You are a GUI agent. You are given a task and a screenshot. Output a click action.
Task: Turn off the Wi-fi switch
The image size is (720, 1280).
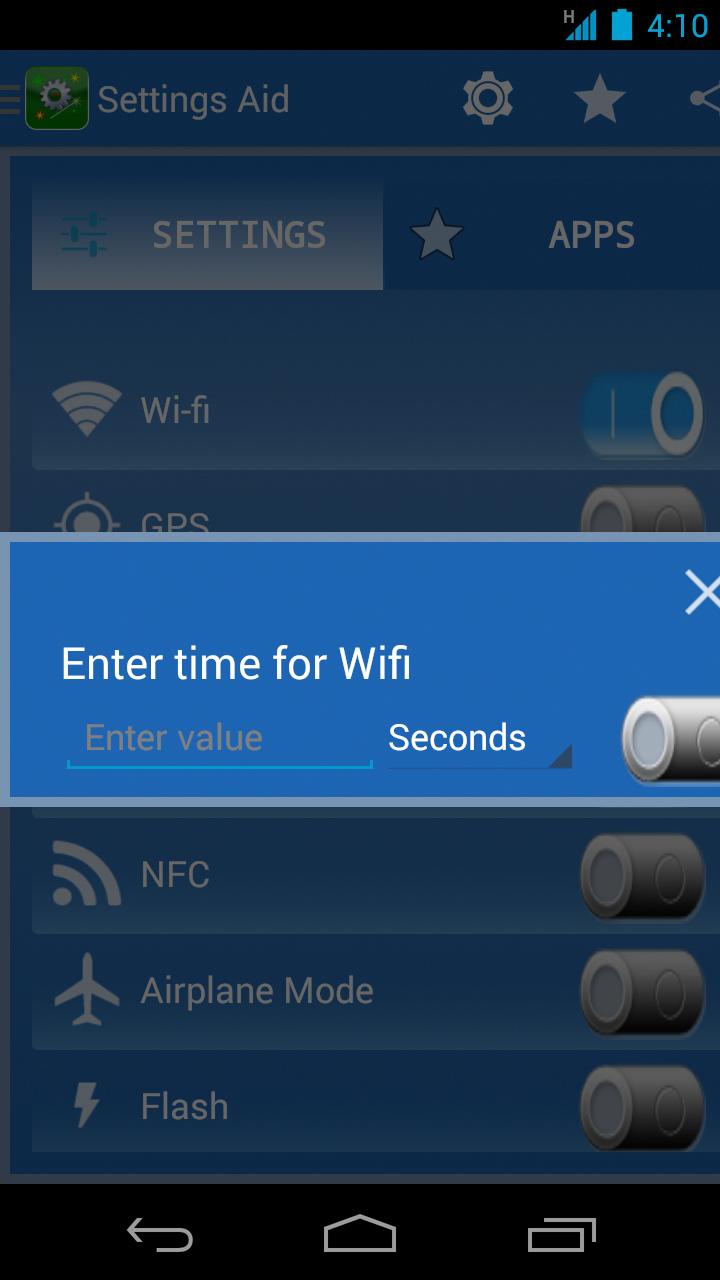coord(642,414)
